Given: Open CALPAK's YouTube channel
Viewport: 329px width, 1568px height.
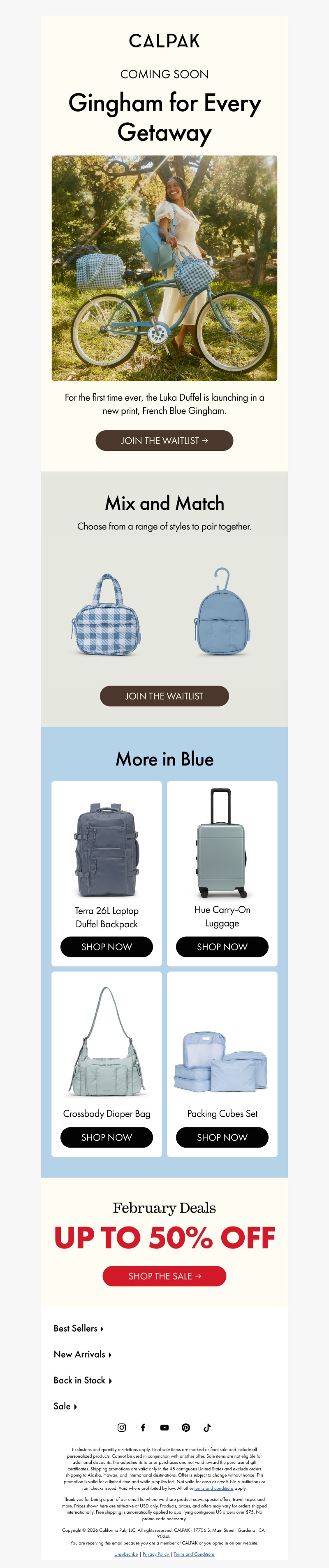Looking at the screenshot, I should [164, 1428].
